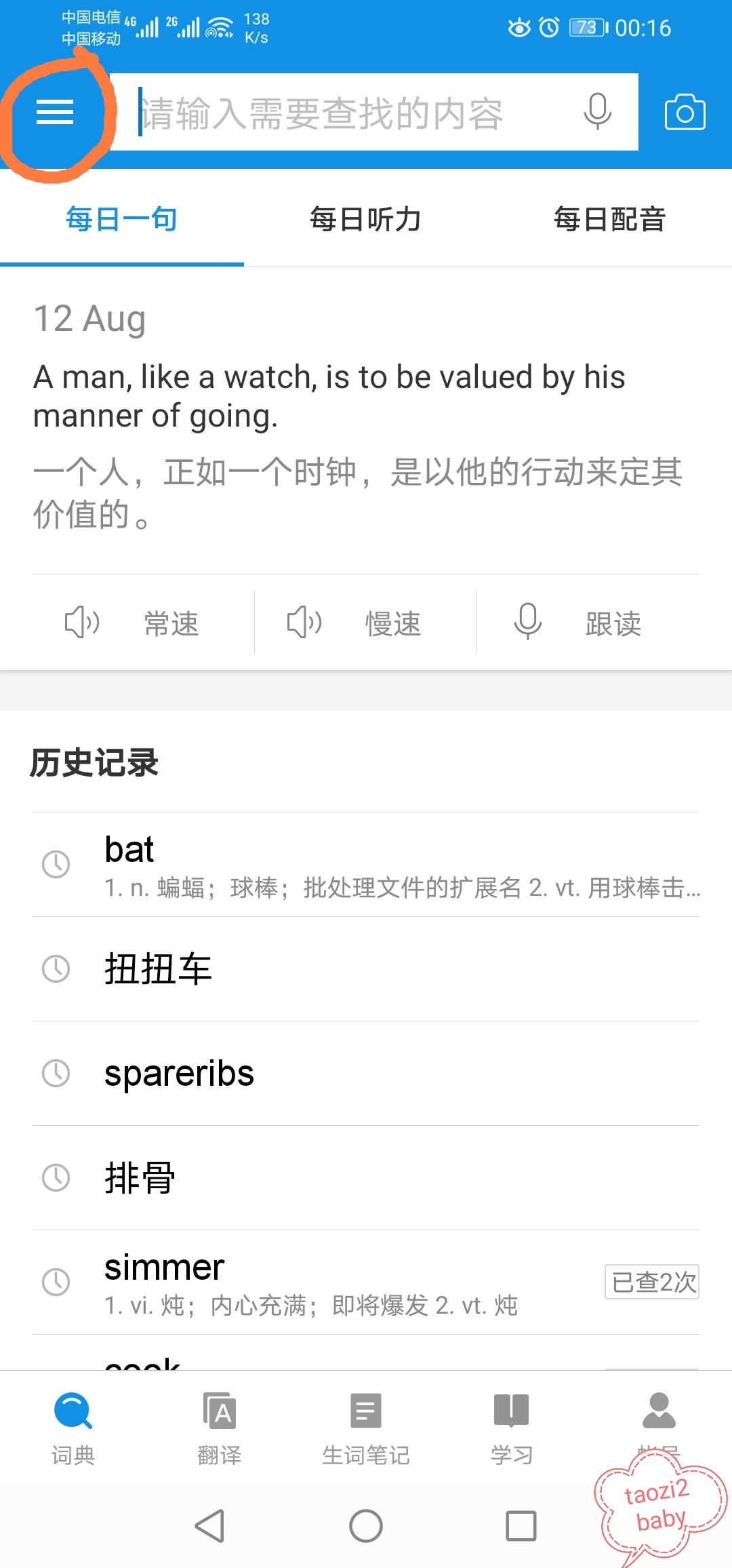This screenshot has height=1568, width=732.
Task: Start follow-along reading with 跟读 microphone
Action: click(579, 622)
